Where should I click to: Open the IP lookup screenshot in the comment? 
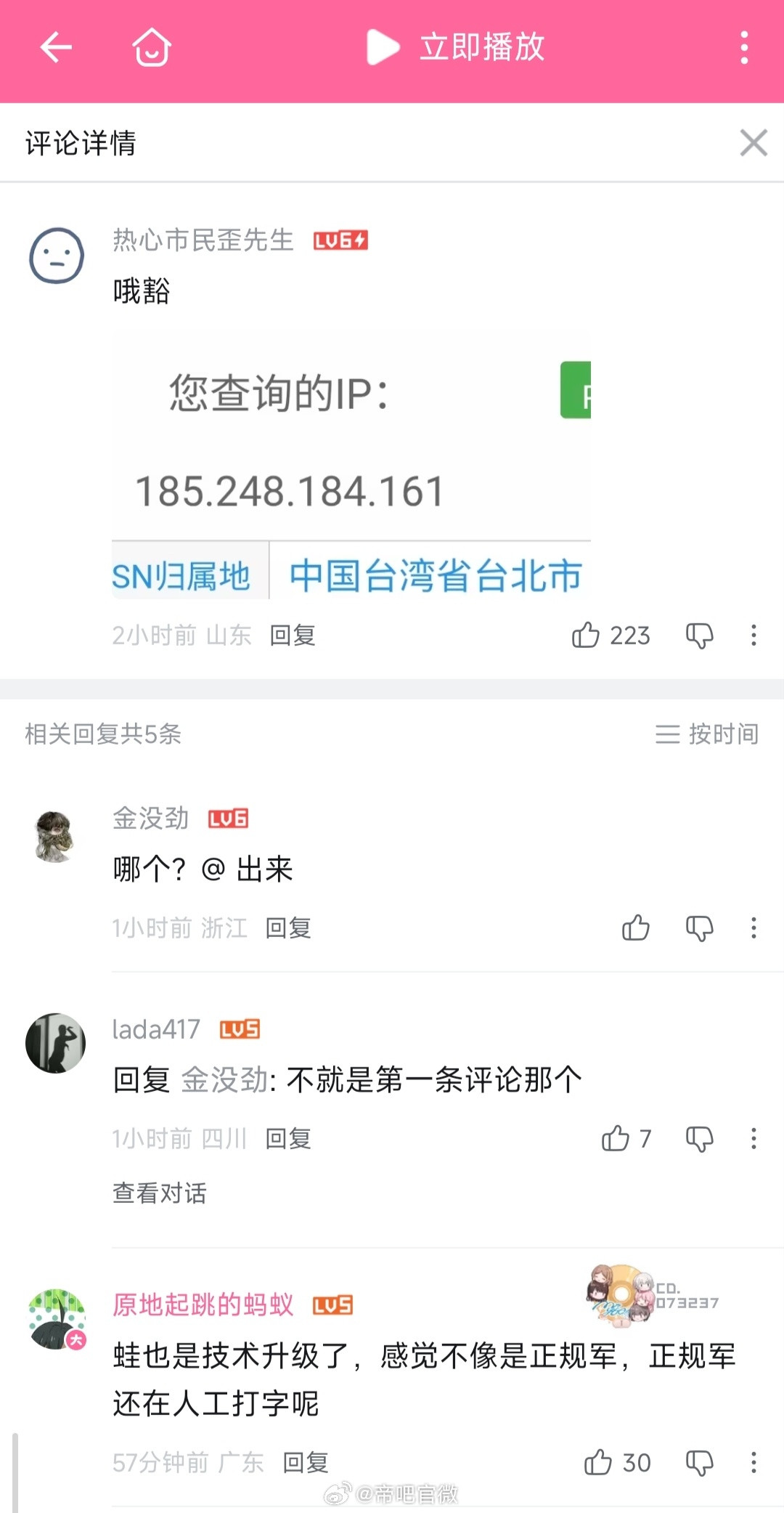[351, 465]
